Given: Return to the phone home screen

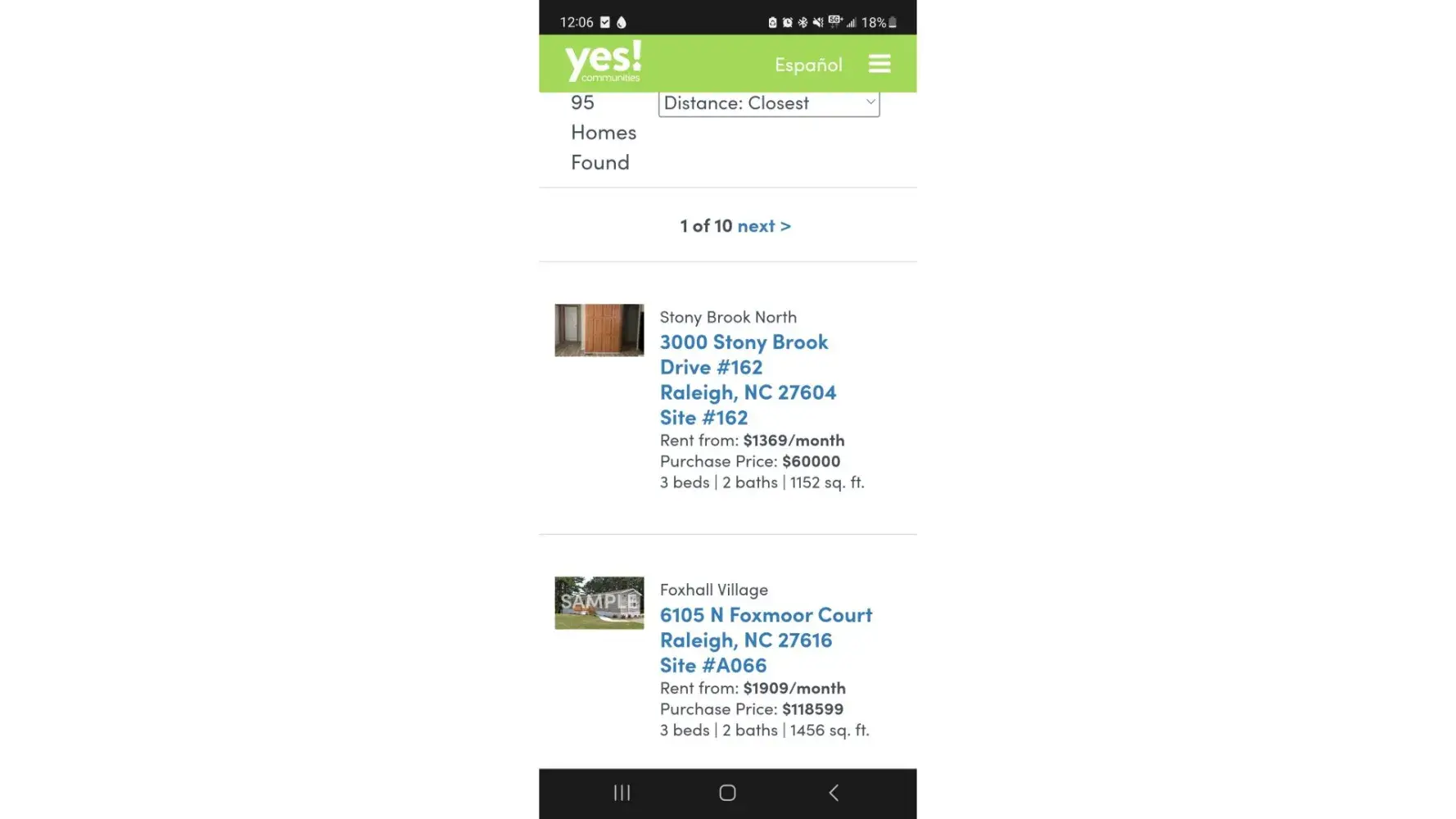Looking at the screenshot, I should pos(727,793).
